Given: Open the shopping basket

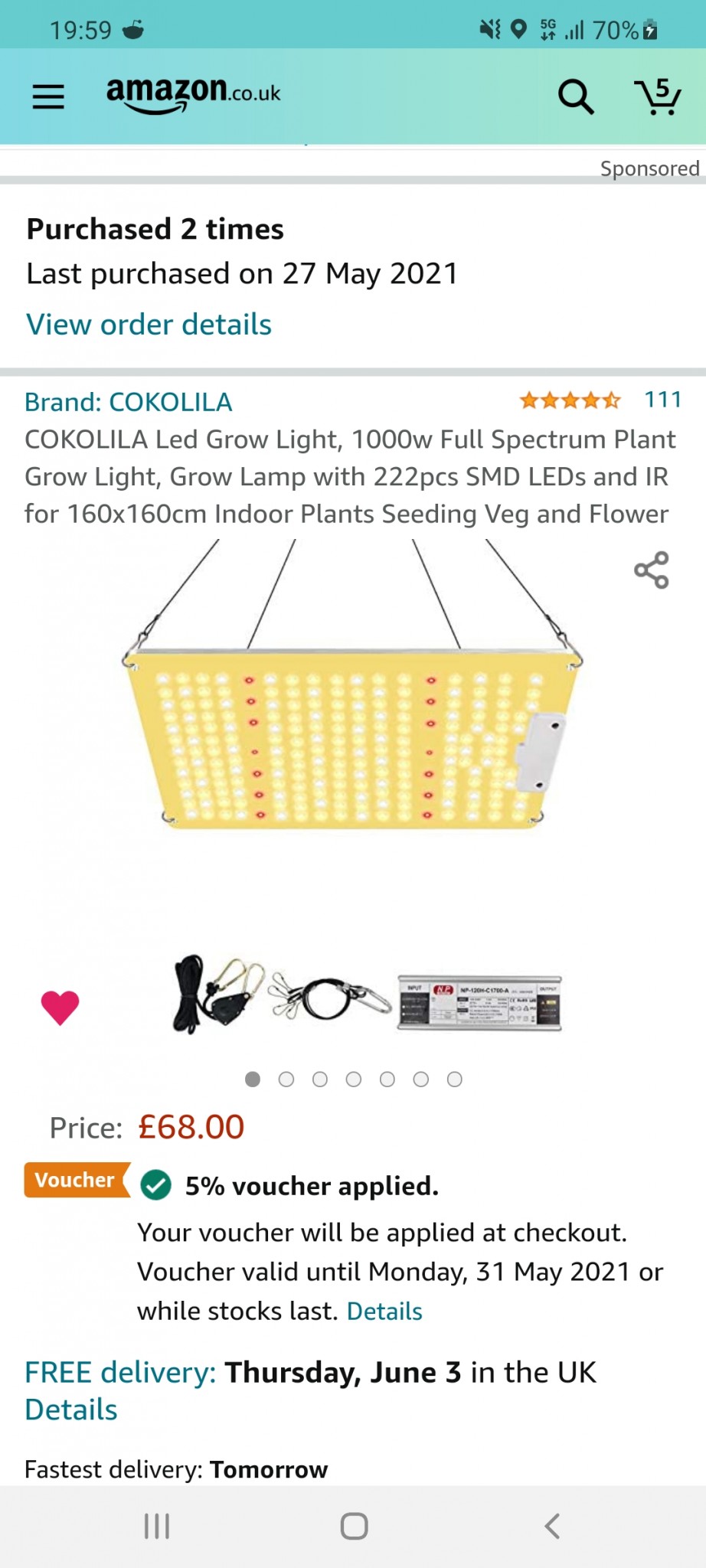Looking at the screenshot, I should pyautogui.click(x=658, y=96).
